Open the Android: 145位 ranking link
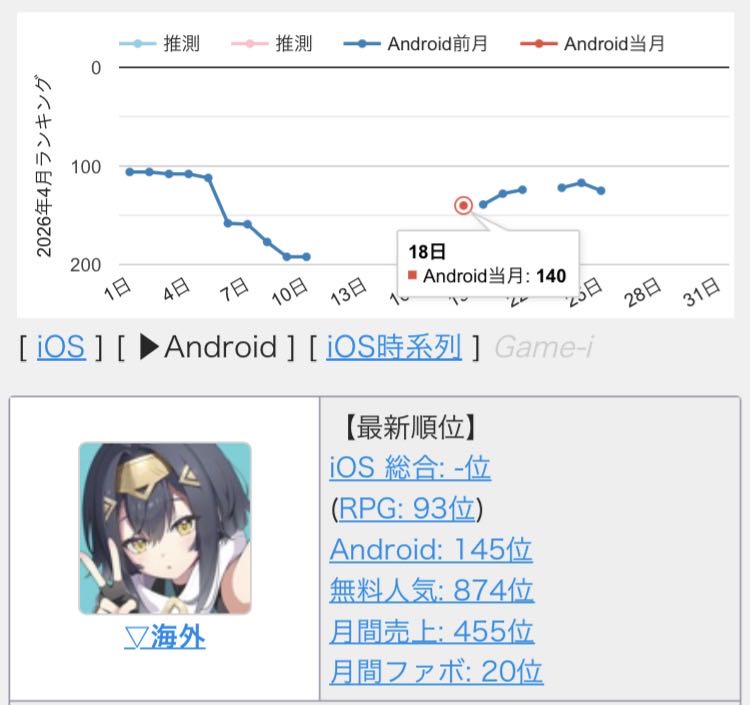750x705 pixels. tap(430, 549)
